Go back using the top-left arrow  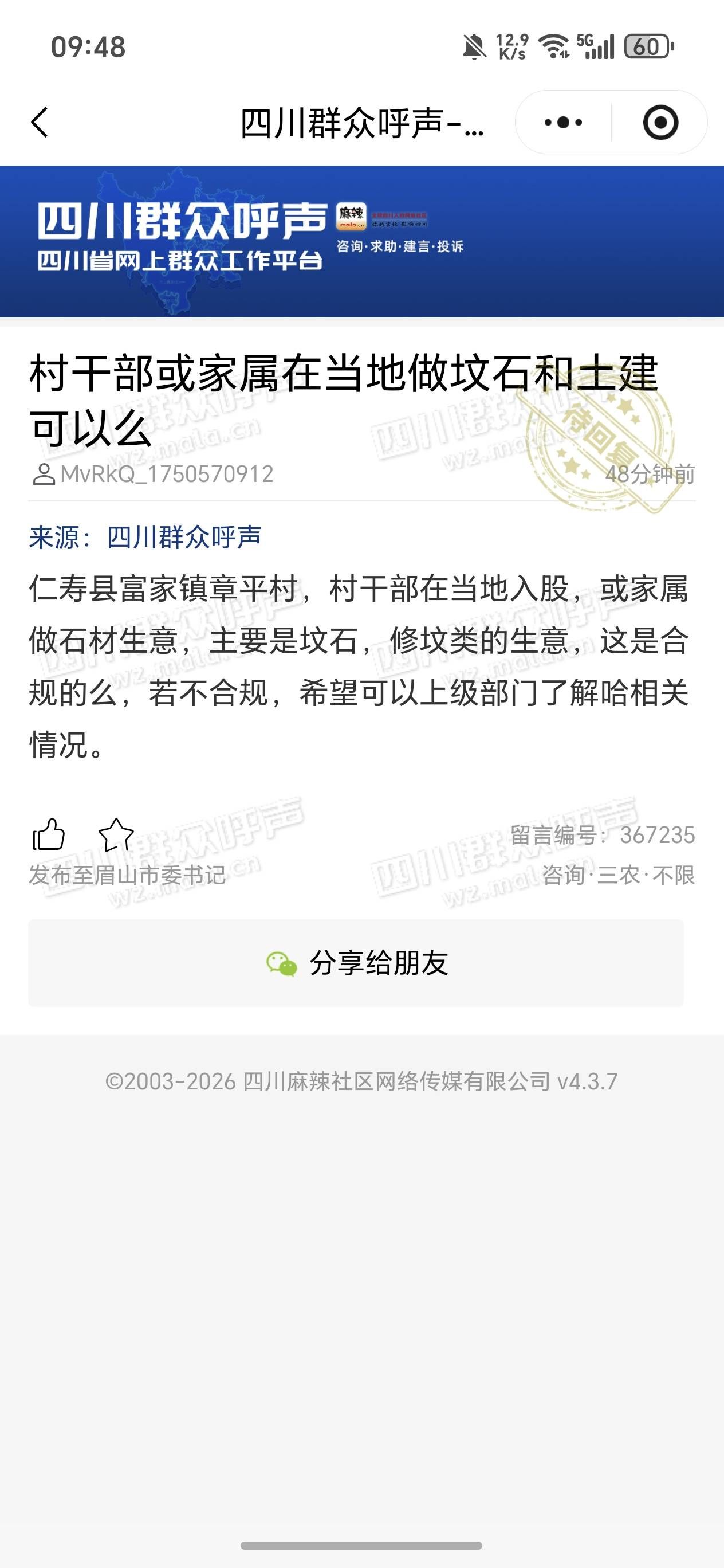40,122
